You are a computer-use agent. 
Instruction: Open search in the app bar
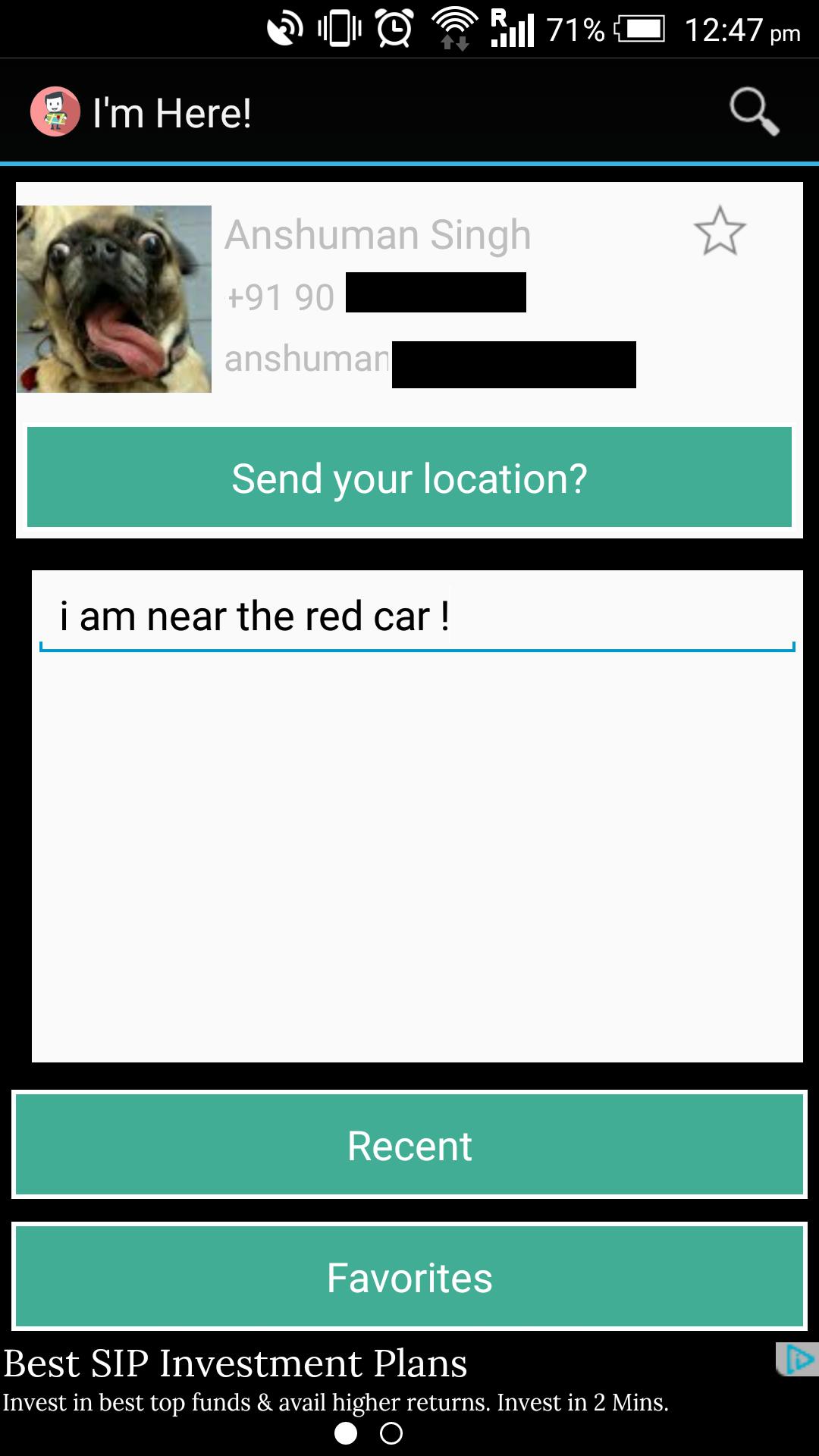point(754,112)
